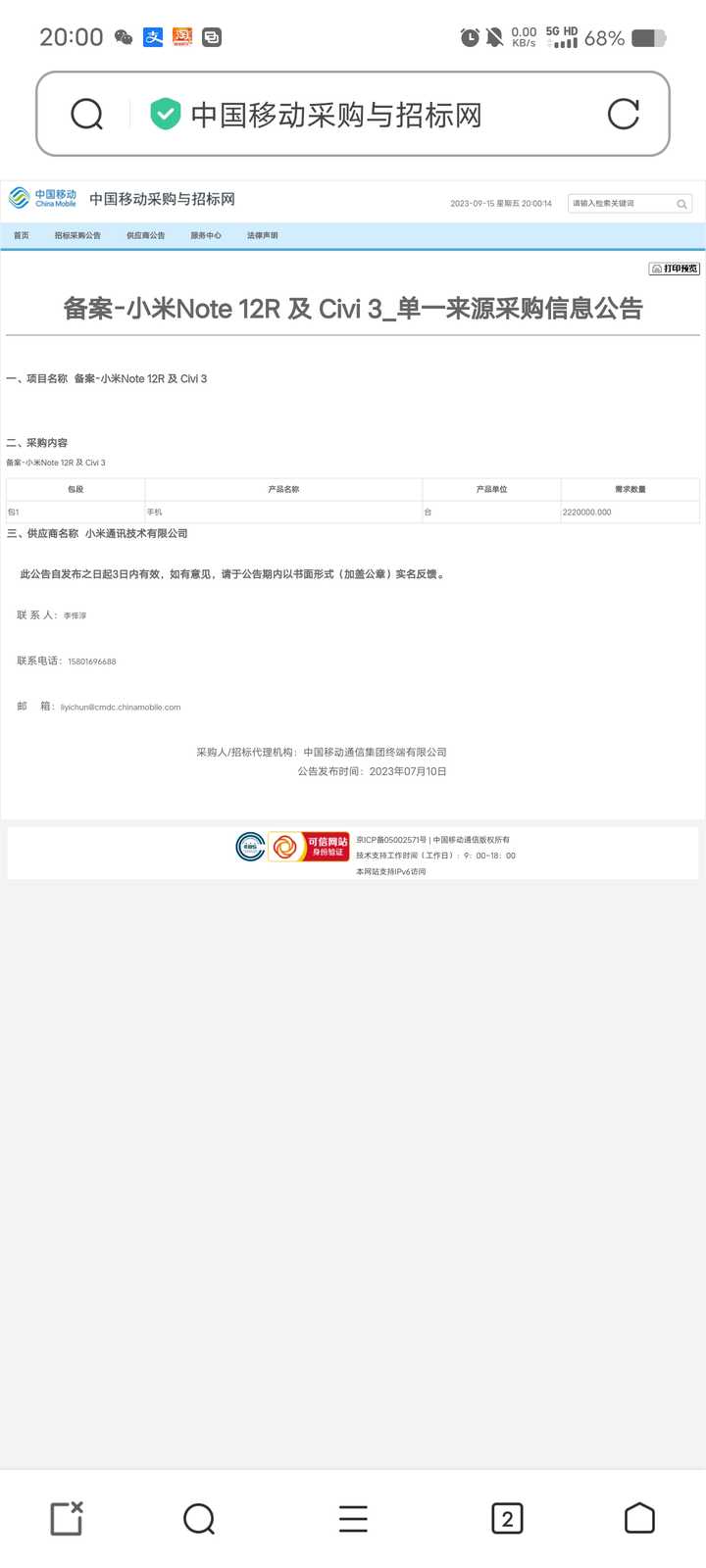Go to the 首页 nav item
Screen dimensions: 706x1568
pyautogui.click(x=22, y=235)
